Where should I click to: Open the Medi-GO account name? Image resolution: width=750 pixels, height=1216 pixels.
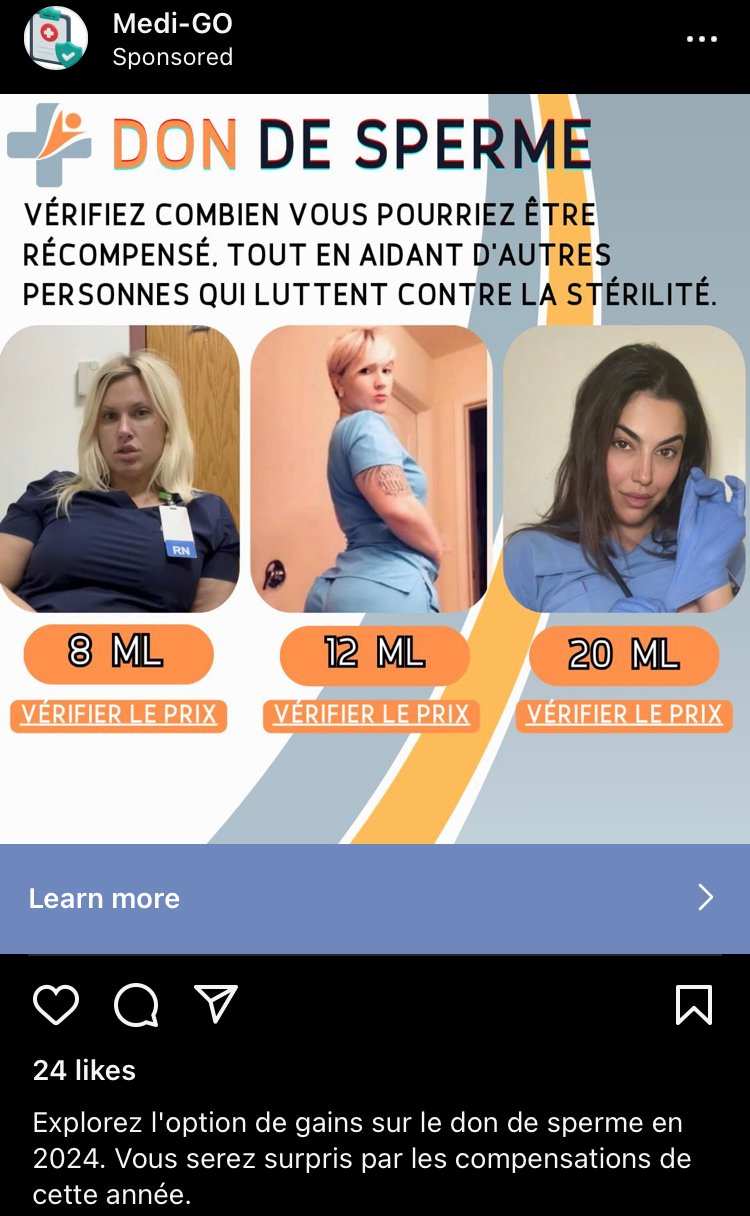tap(172, 23)
